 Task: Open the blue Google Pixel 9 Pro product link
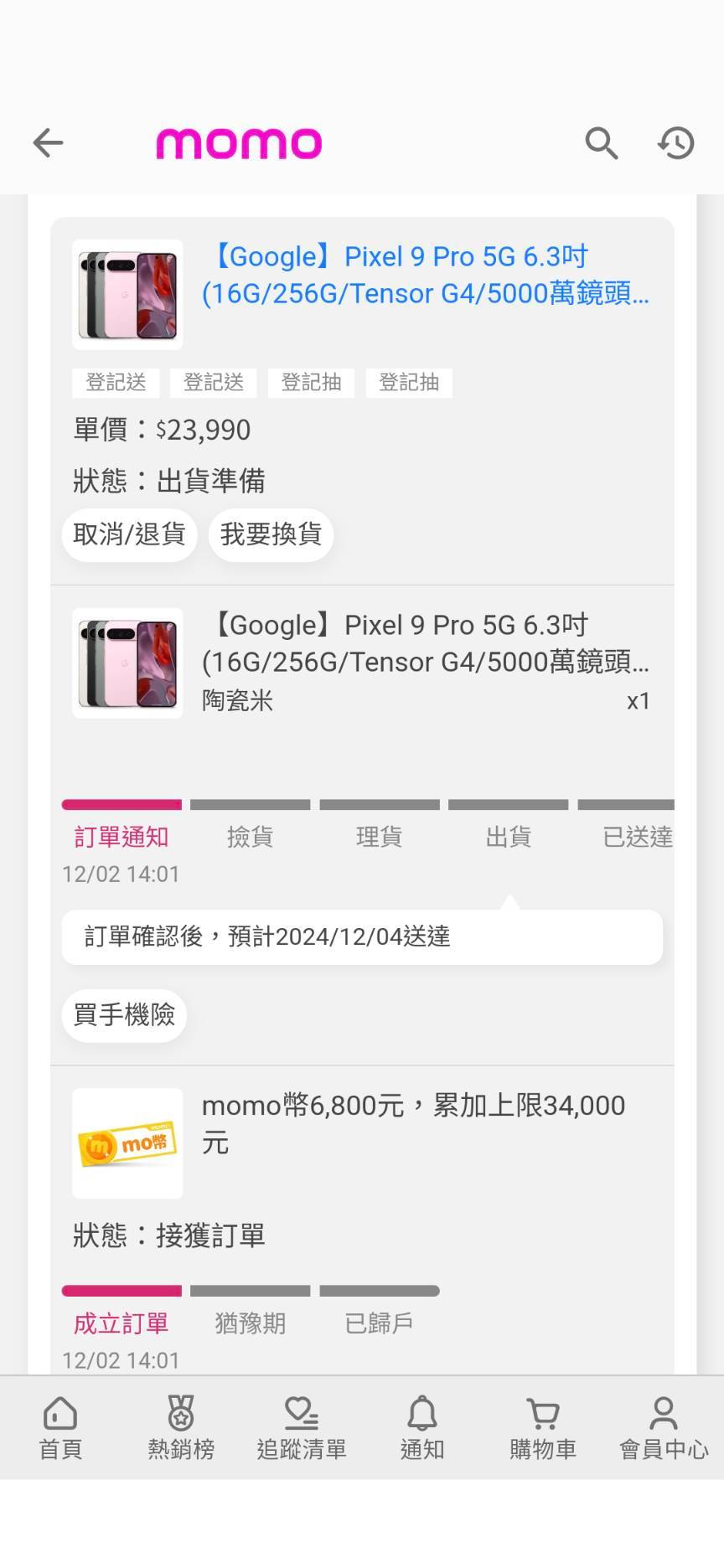426,275
